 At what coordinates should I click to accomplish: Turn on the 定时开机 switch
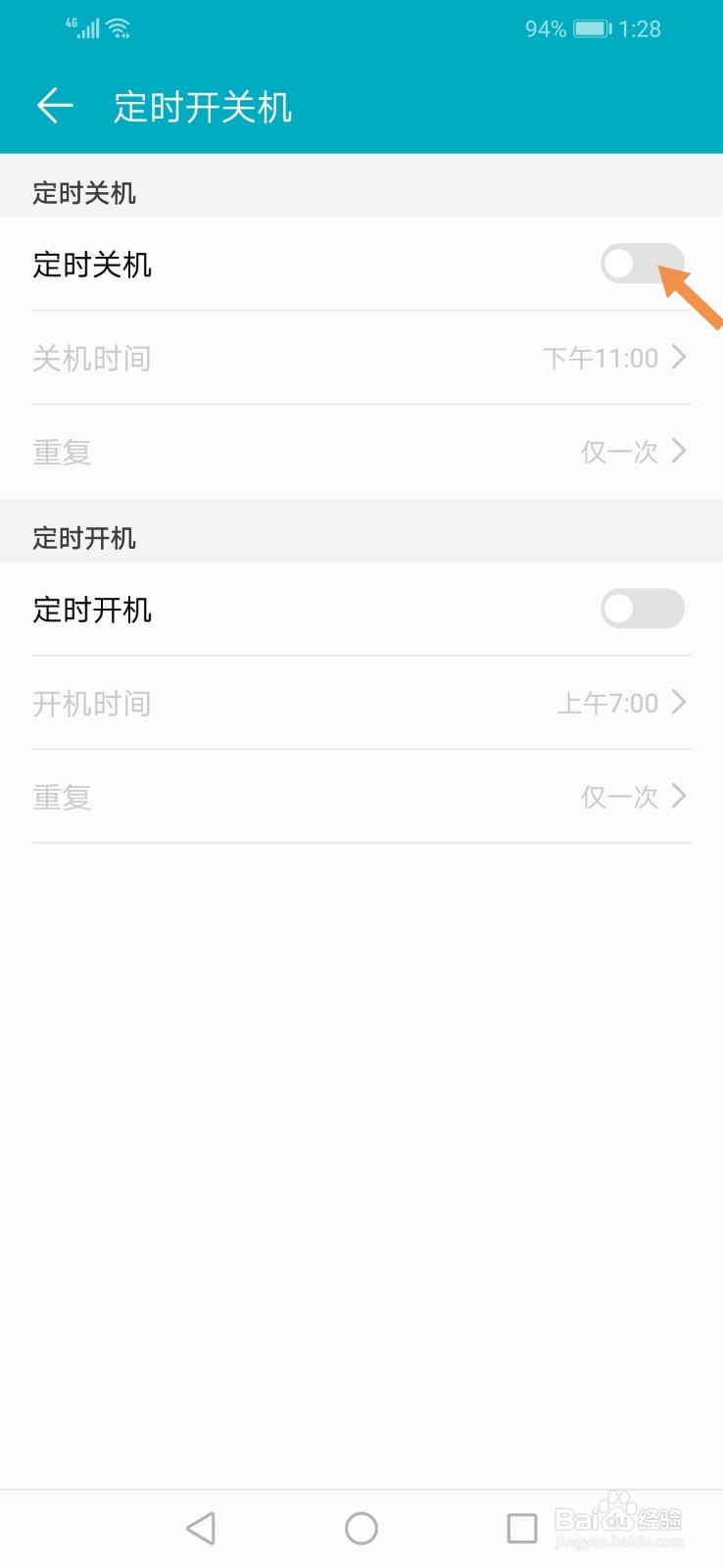[x=642, y=609]
